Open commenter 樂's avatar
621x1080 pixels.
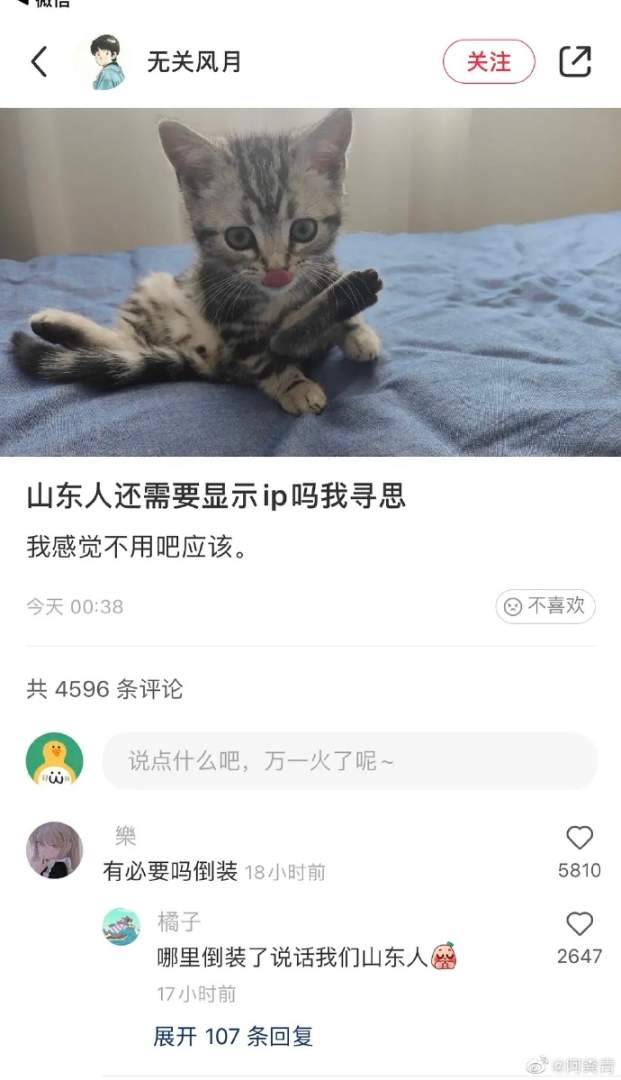54,851
